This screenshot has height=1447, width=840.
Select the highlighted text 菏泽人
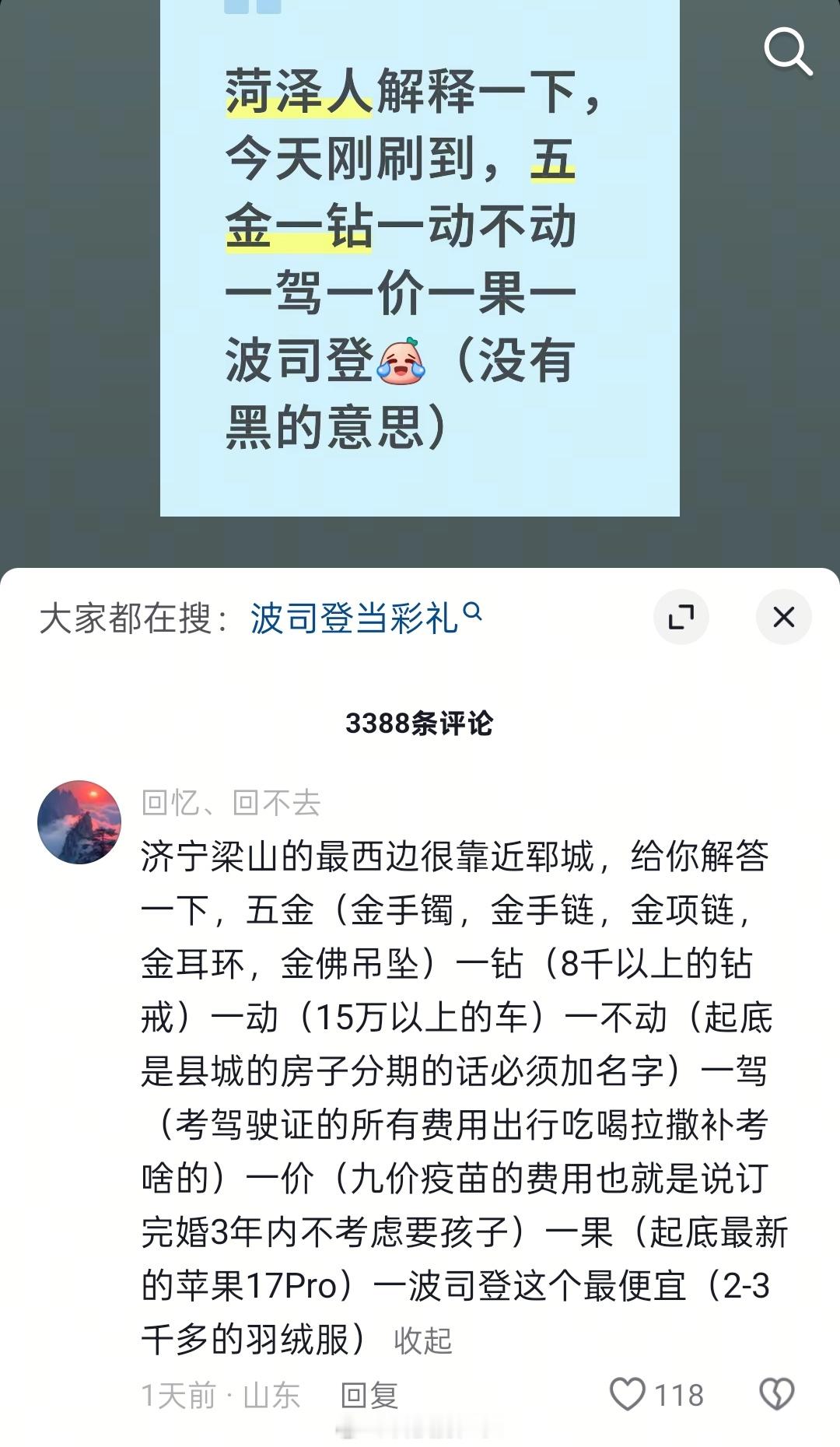point(296,93)
